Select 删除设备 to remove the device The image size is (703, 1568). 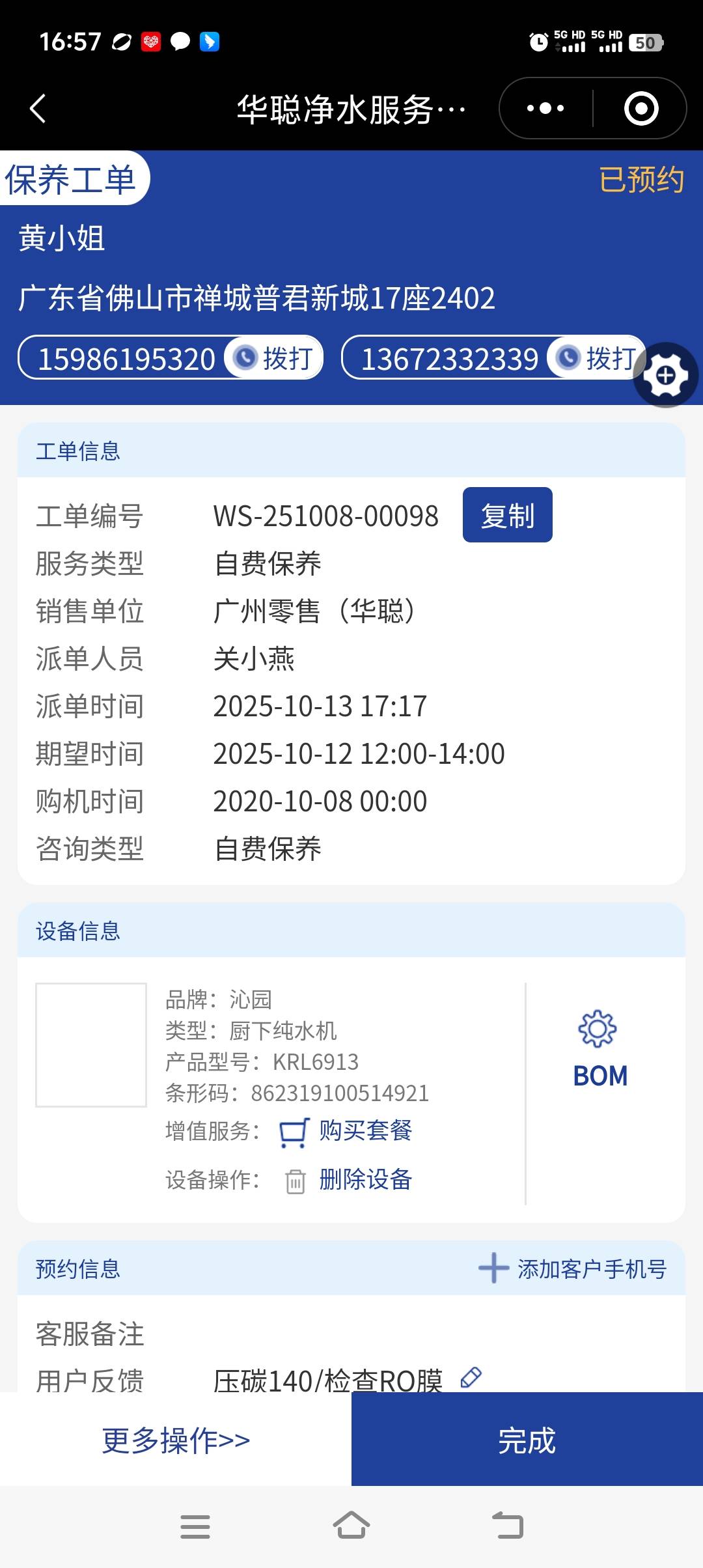[365, 1179]
